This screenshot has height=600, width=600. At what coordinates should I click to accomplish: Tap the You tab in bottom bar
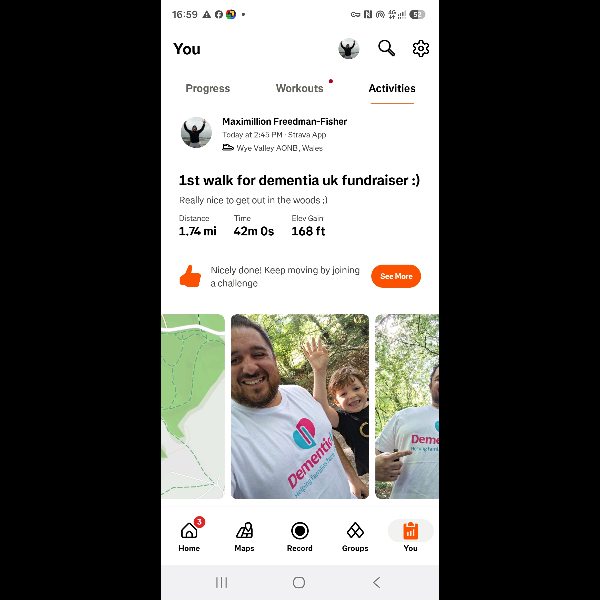point(410,536)
